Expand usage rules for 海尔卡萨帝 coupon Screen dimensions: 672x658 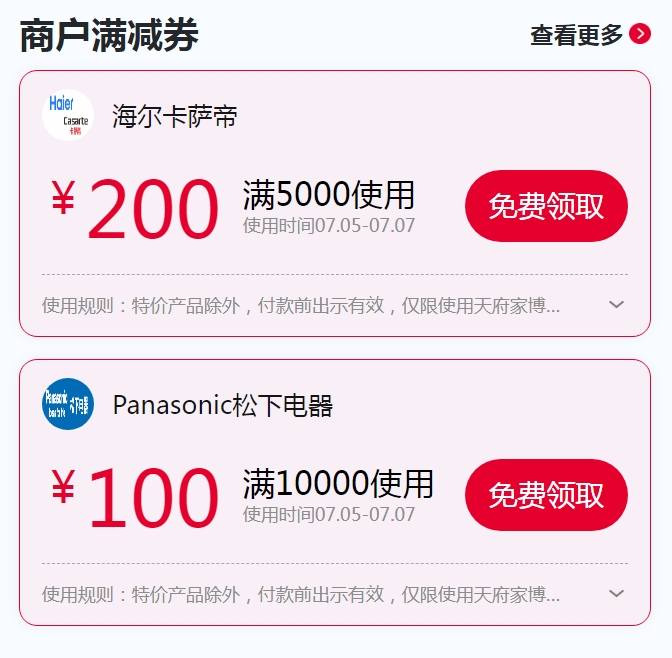(x=616, y=305)
